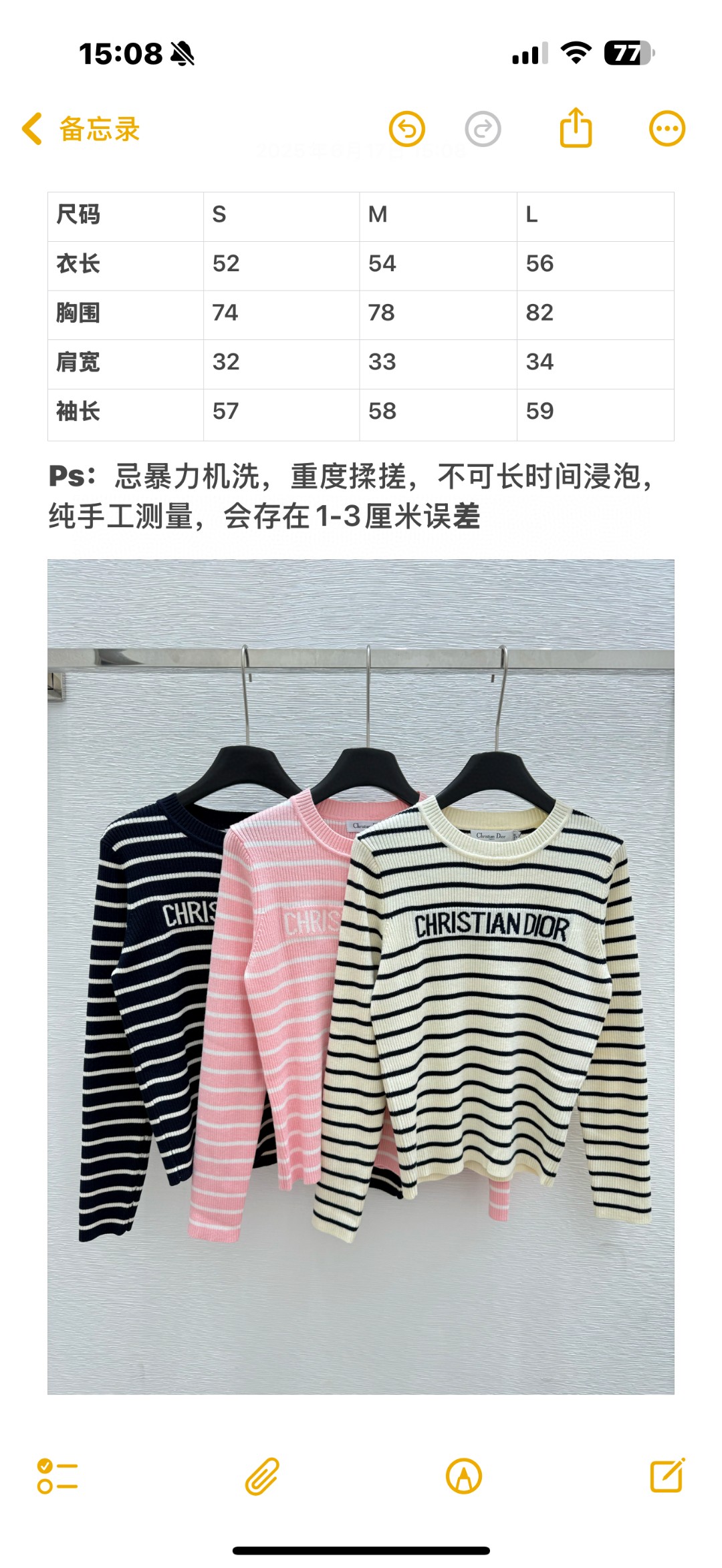The image size is (722, 1568).
Task: Redo the last undone edit
Action: 483,129
